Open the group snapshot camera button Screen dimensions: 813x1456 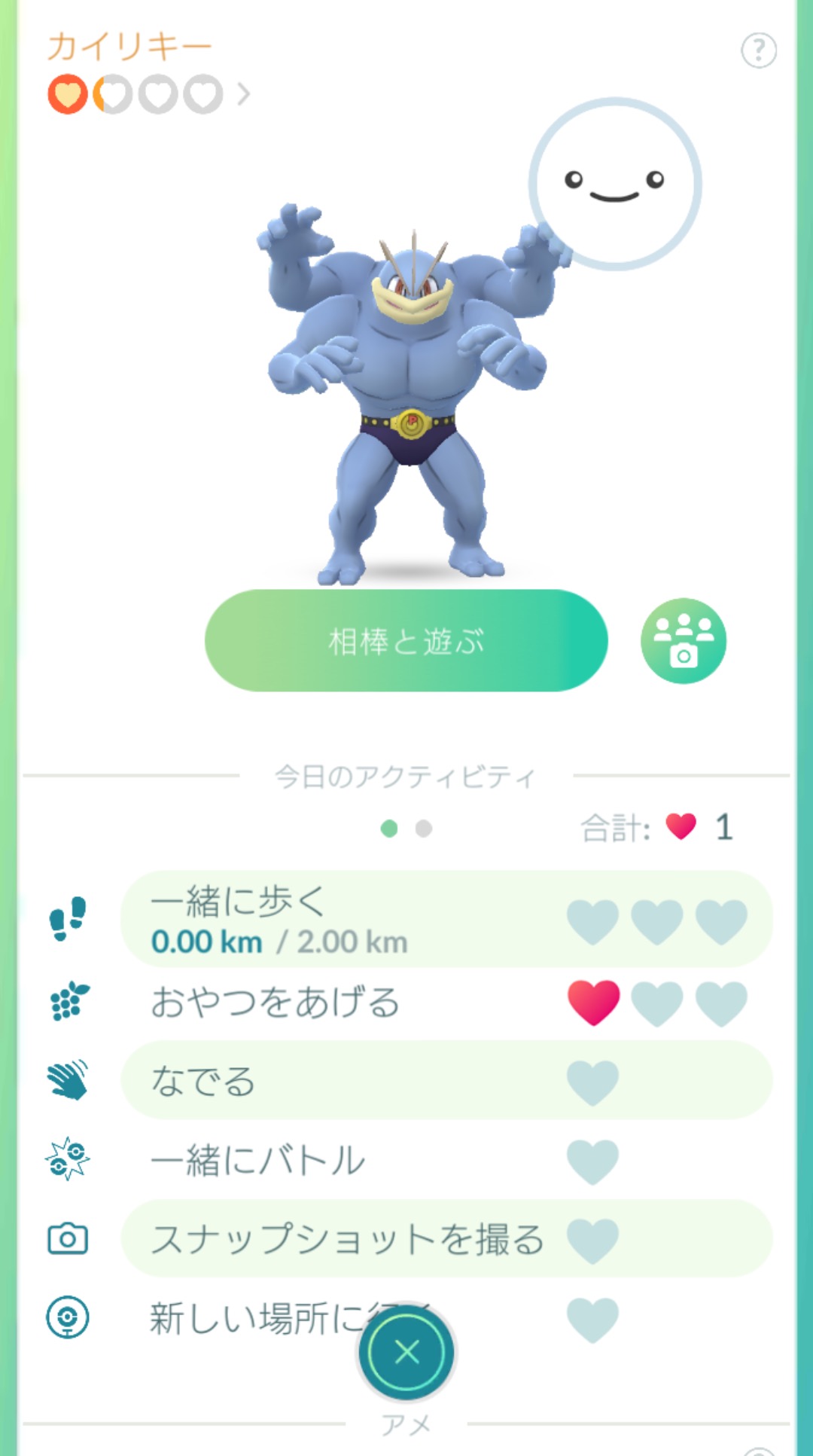[x=683, y=641]
